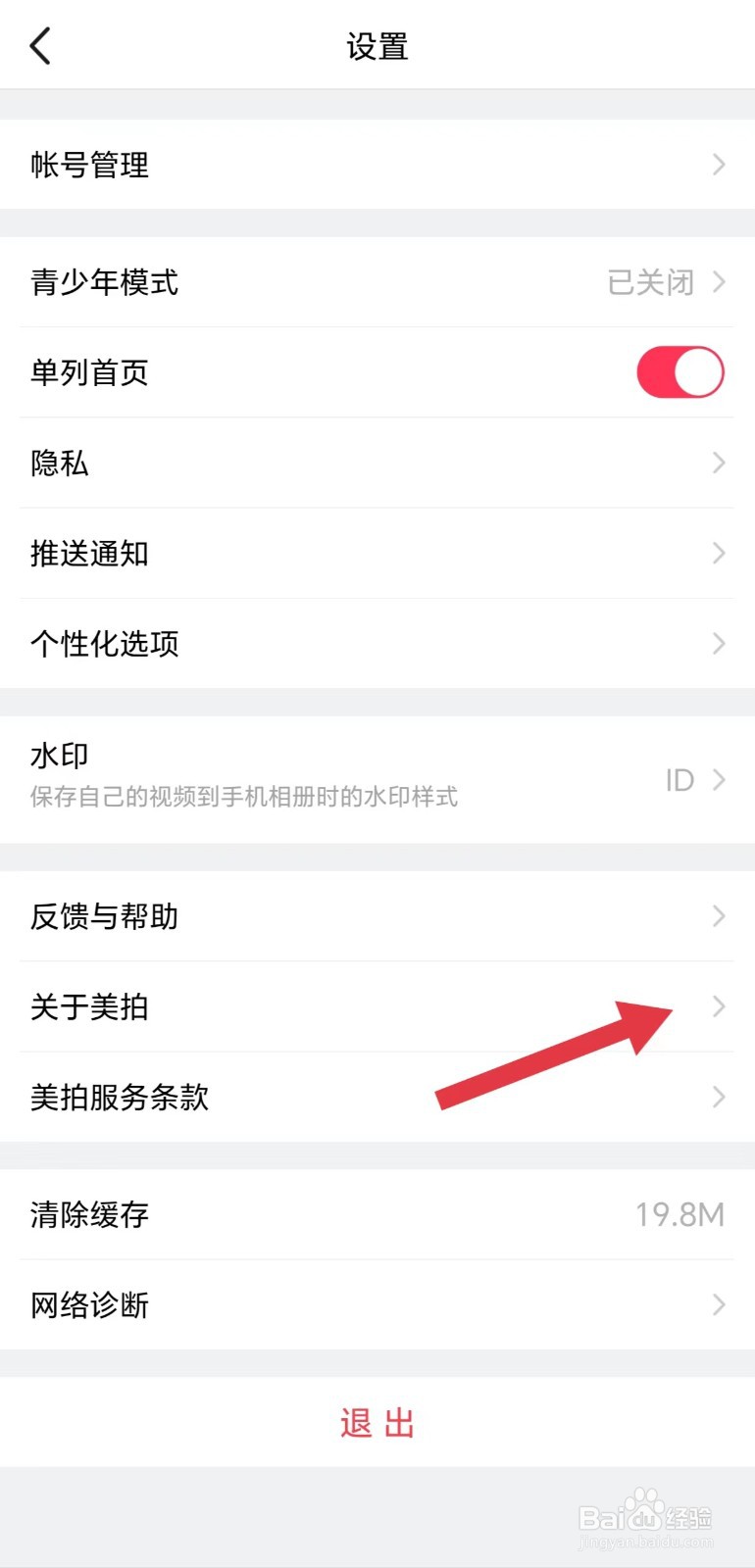The width and height of the screenshot is (755, 1568).
Task: Open 网络诊断 network diagnosis
Action: click(377, 1304)
